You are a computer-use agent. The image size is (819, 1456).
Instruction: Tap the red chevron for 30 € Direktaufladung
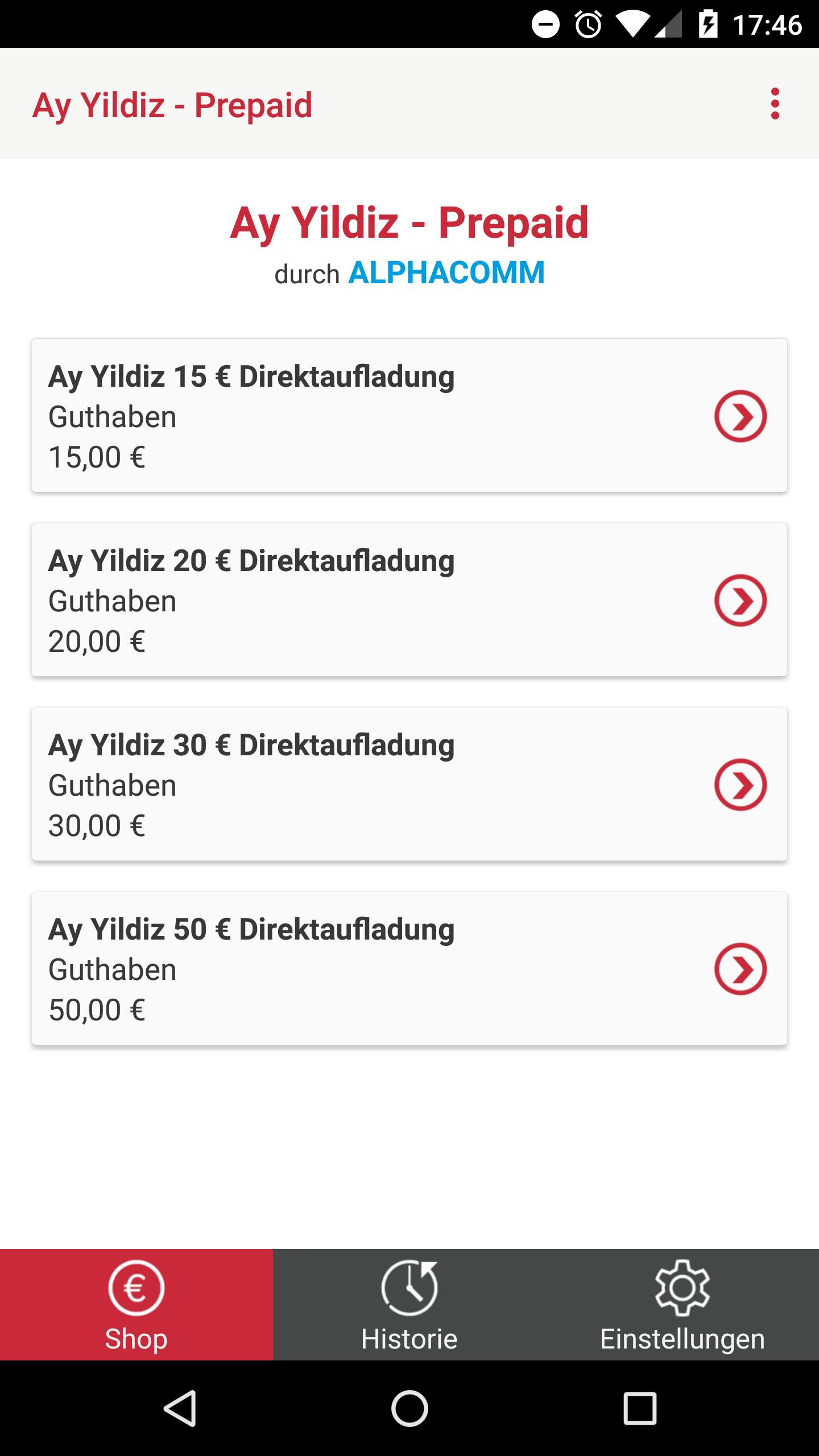[x=740, y=784]
